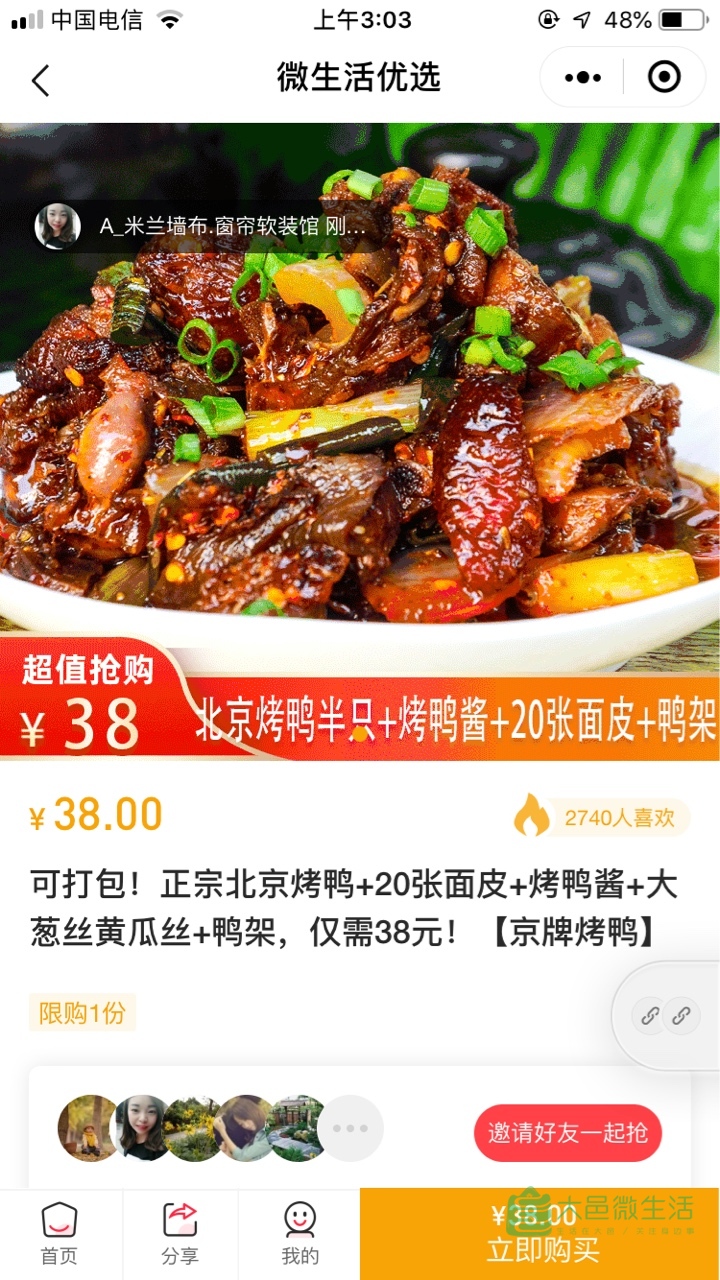This screenshot has width=720, height=1280.
Task: Share via the 分享 tab
Action: [x=180, y=1234]
